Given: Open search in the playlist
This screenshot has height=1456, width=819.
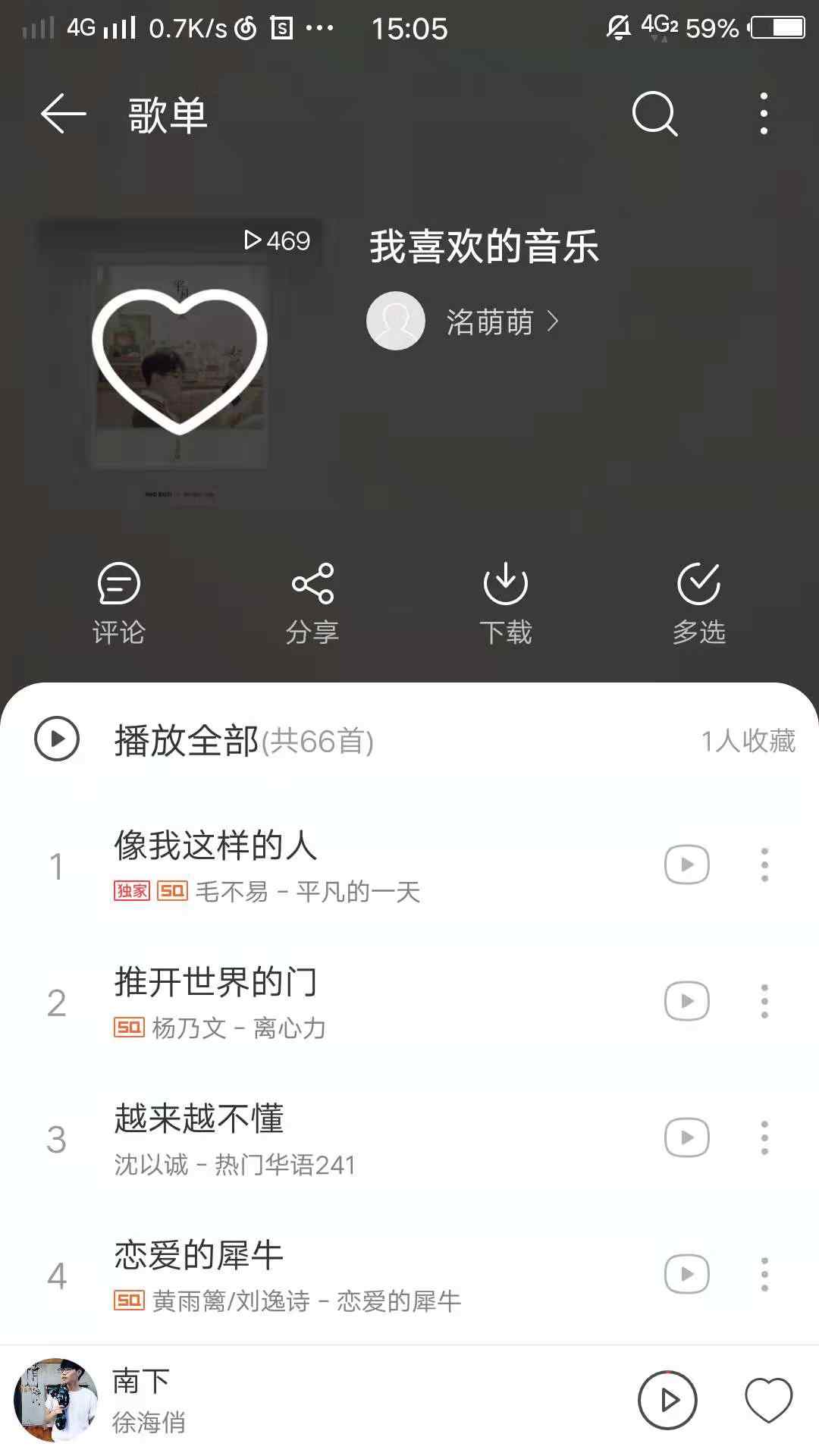Looking at the screenshot, I should tap(654, 115).
